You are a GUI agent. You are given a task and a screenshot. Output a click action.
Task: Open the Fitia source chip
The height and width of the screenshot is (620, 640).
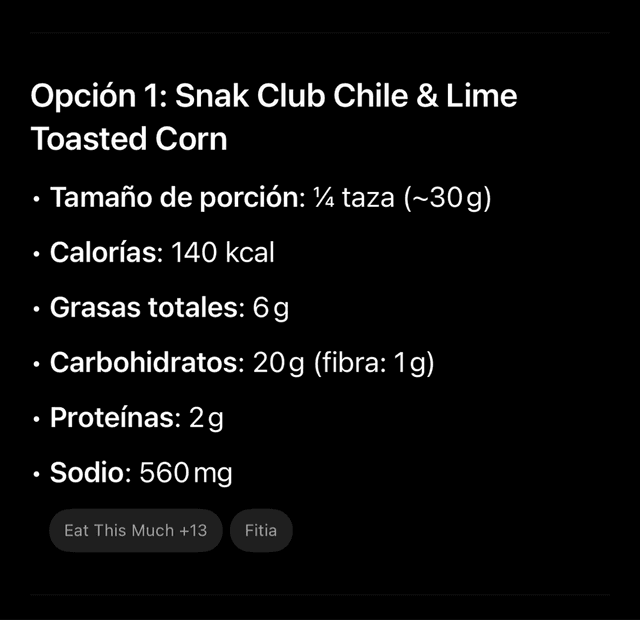(x=261, y=530)
